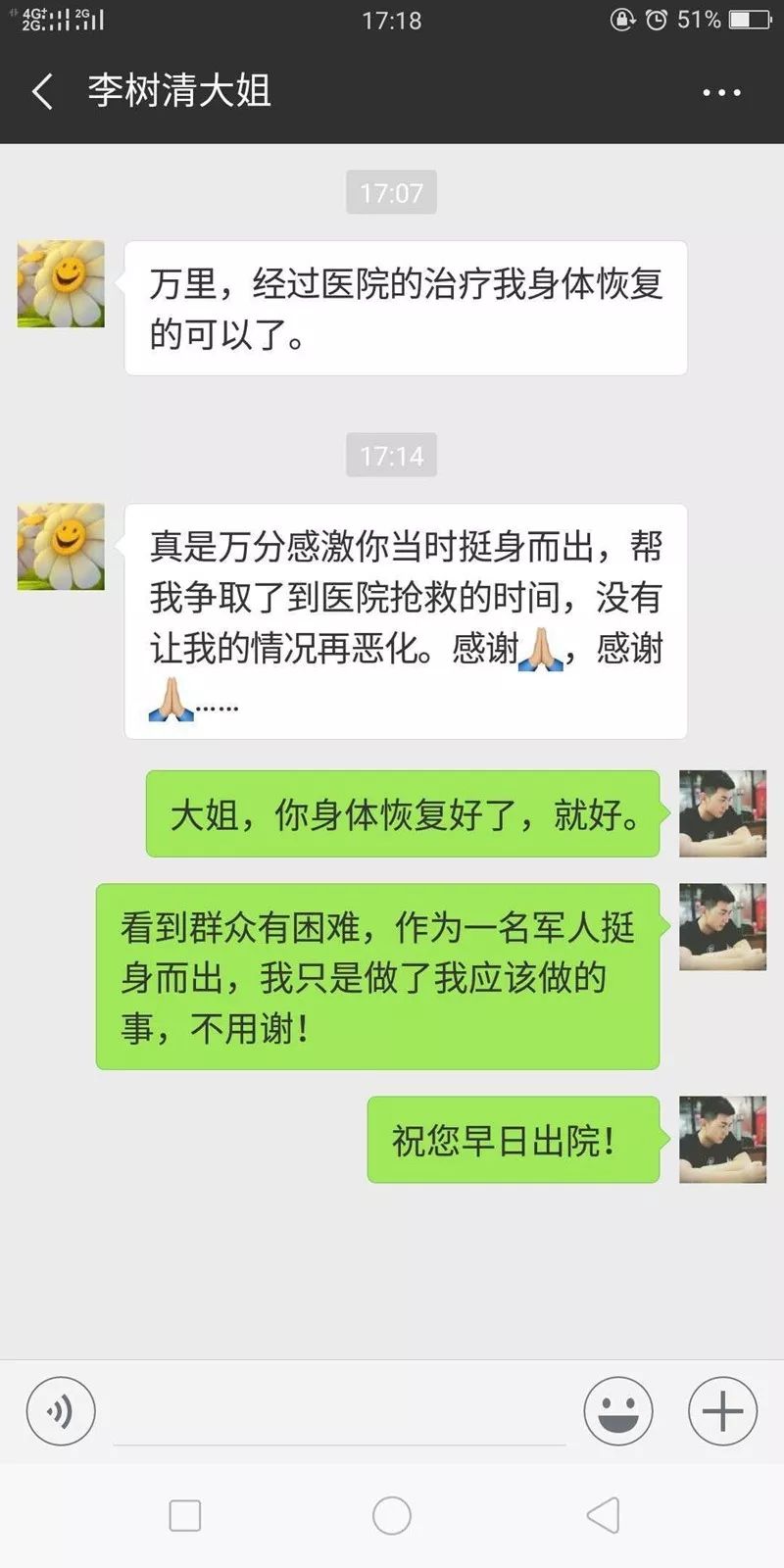Tap the text input field to type
The image size is (784, 1568).
[x=343, y=1412]
